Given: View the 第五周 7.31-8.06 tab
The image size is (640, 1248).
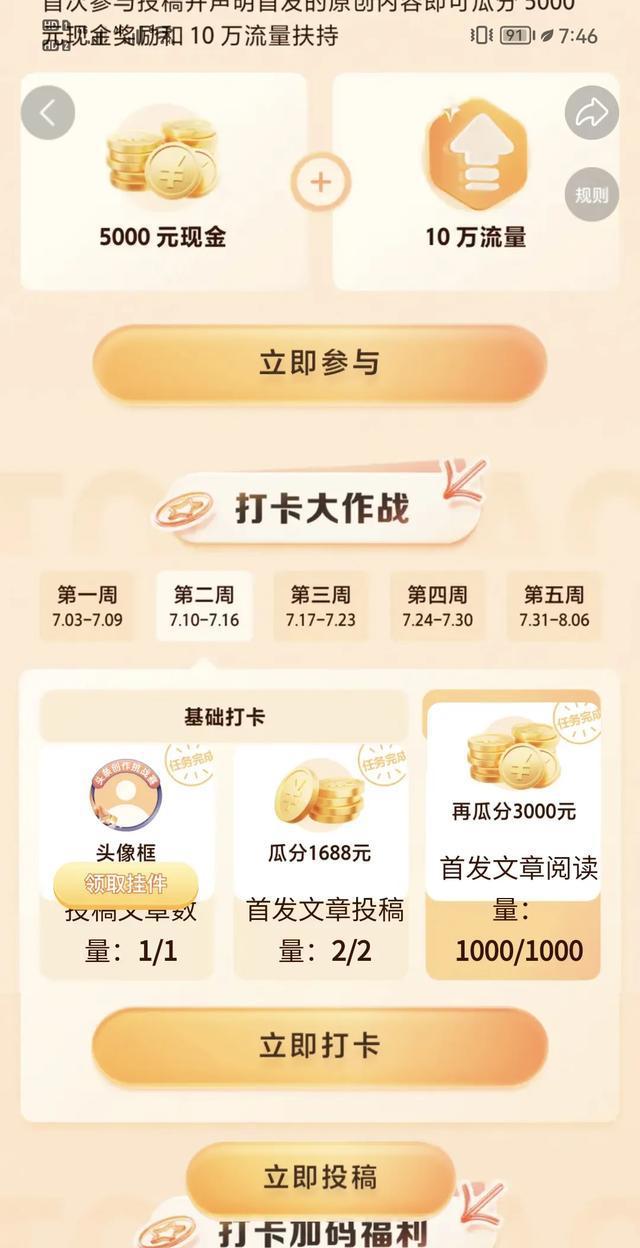Looking at the screenshot, I should point(554,606).
